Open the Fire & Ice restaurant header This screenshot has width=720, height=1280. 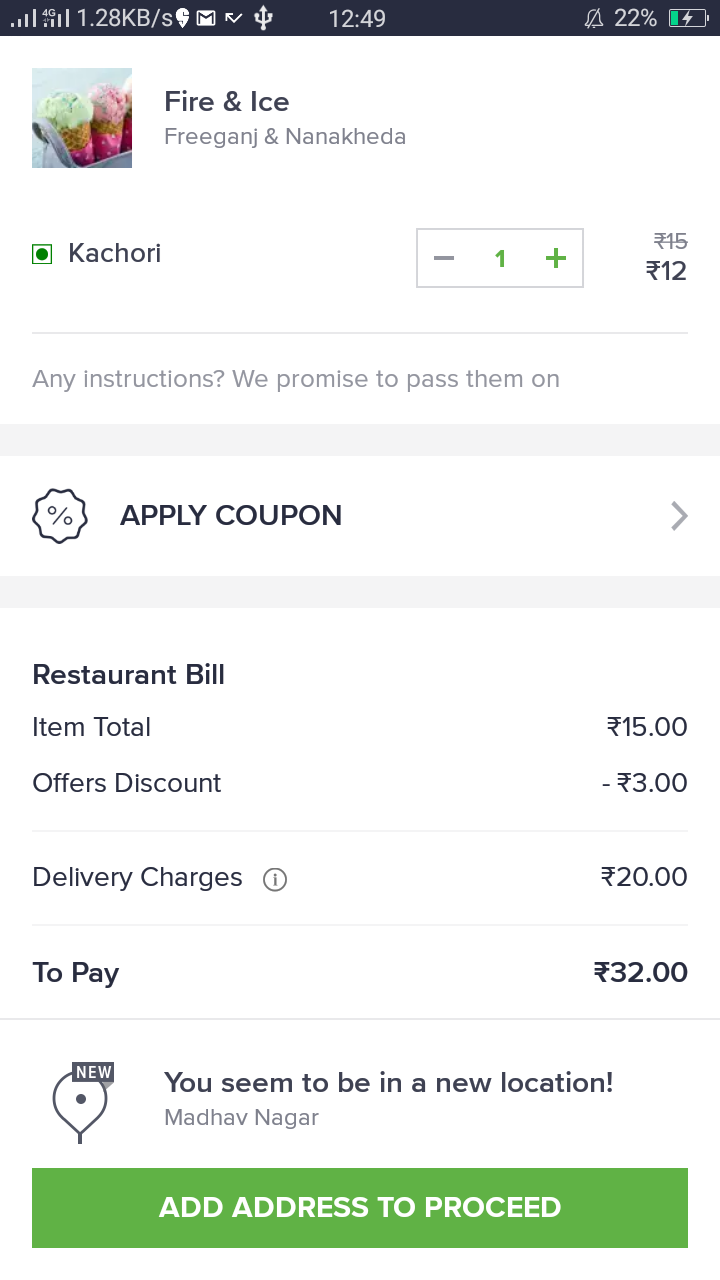[360, 118]
